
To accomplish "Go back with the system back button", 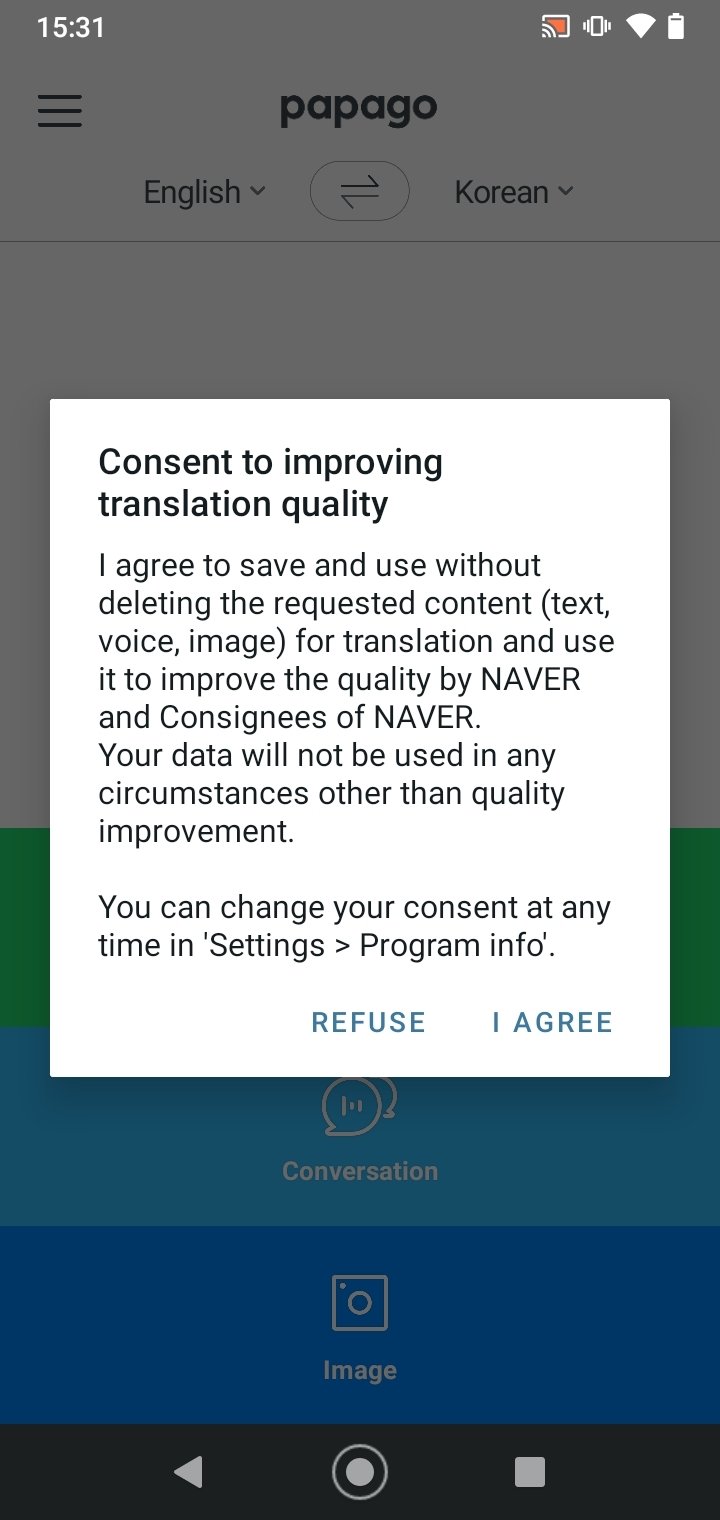I will coord(188,1472).
